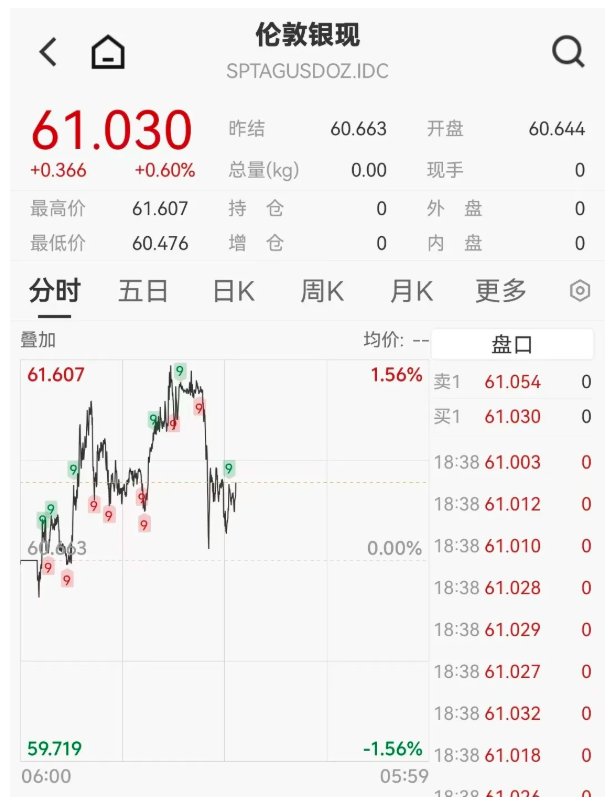The width and height of the screenshot is (616, 804).
Task: Open chart settings hexagon icon
Action: click(580, 291)
